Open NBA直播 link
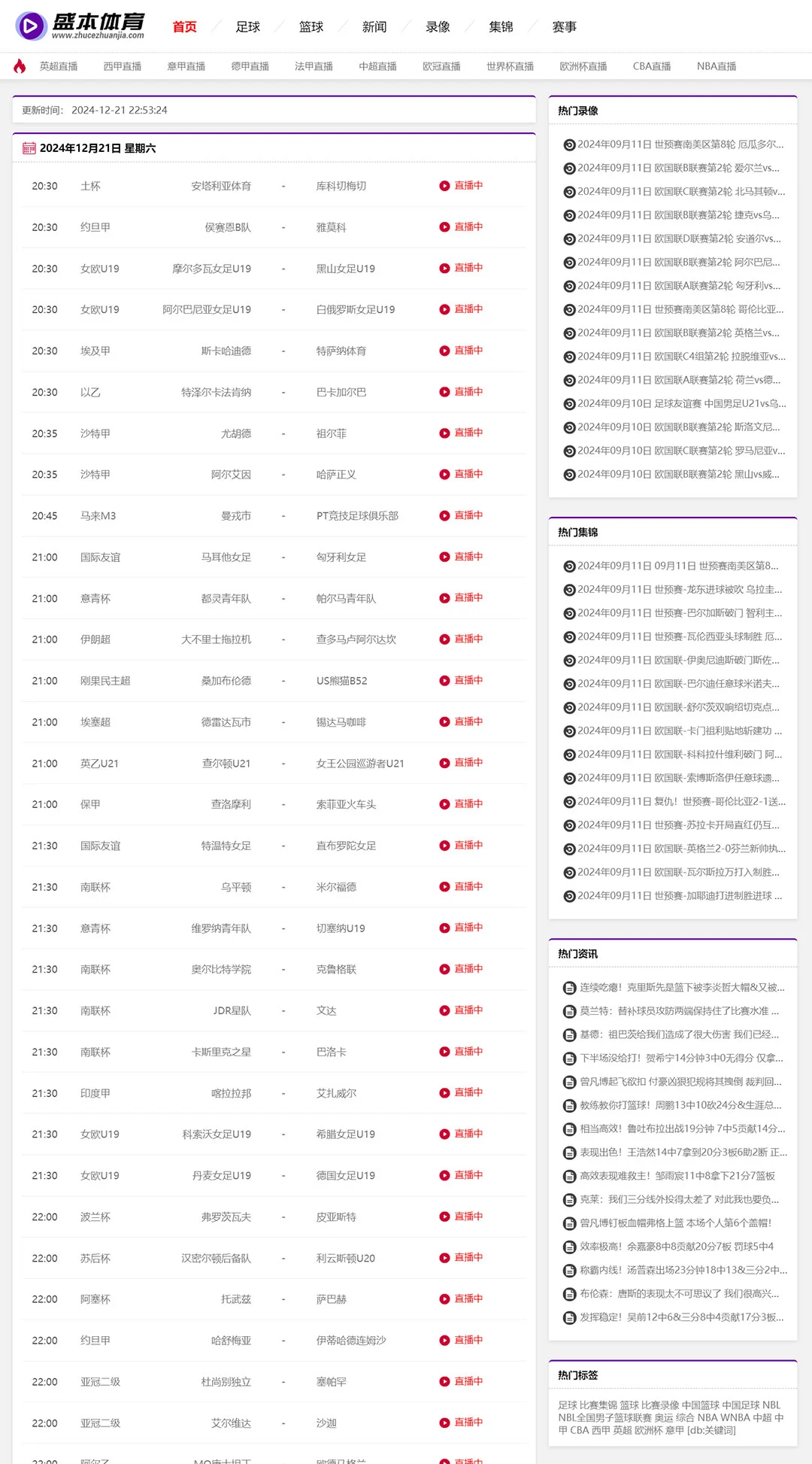The width and height of the screenshot is (812, 1464). (717, 66)
